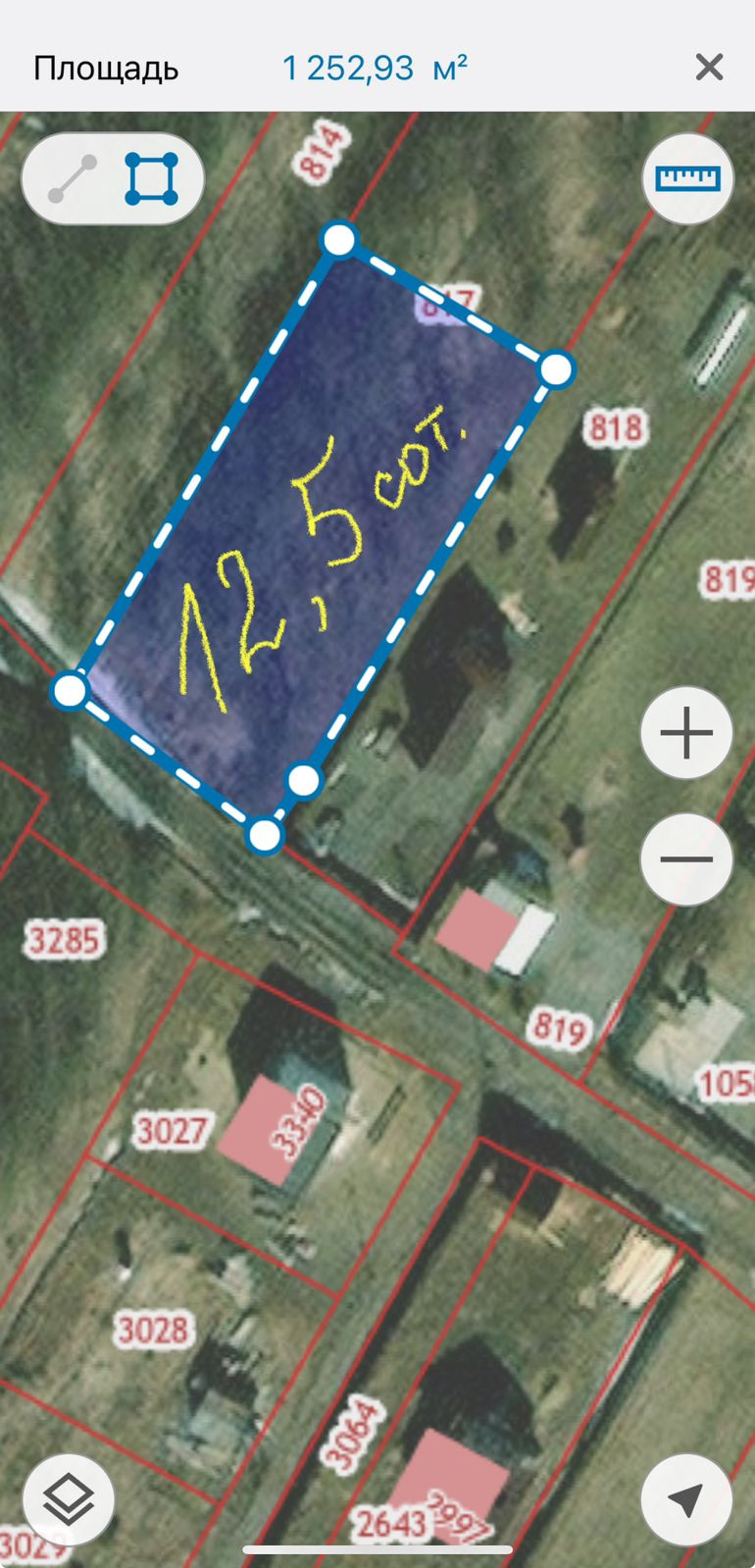Open the map layers menu
Image resolution: width=755 pixels, height=1568 pixels.
point(69,1499)
